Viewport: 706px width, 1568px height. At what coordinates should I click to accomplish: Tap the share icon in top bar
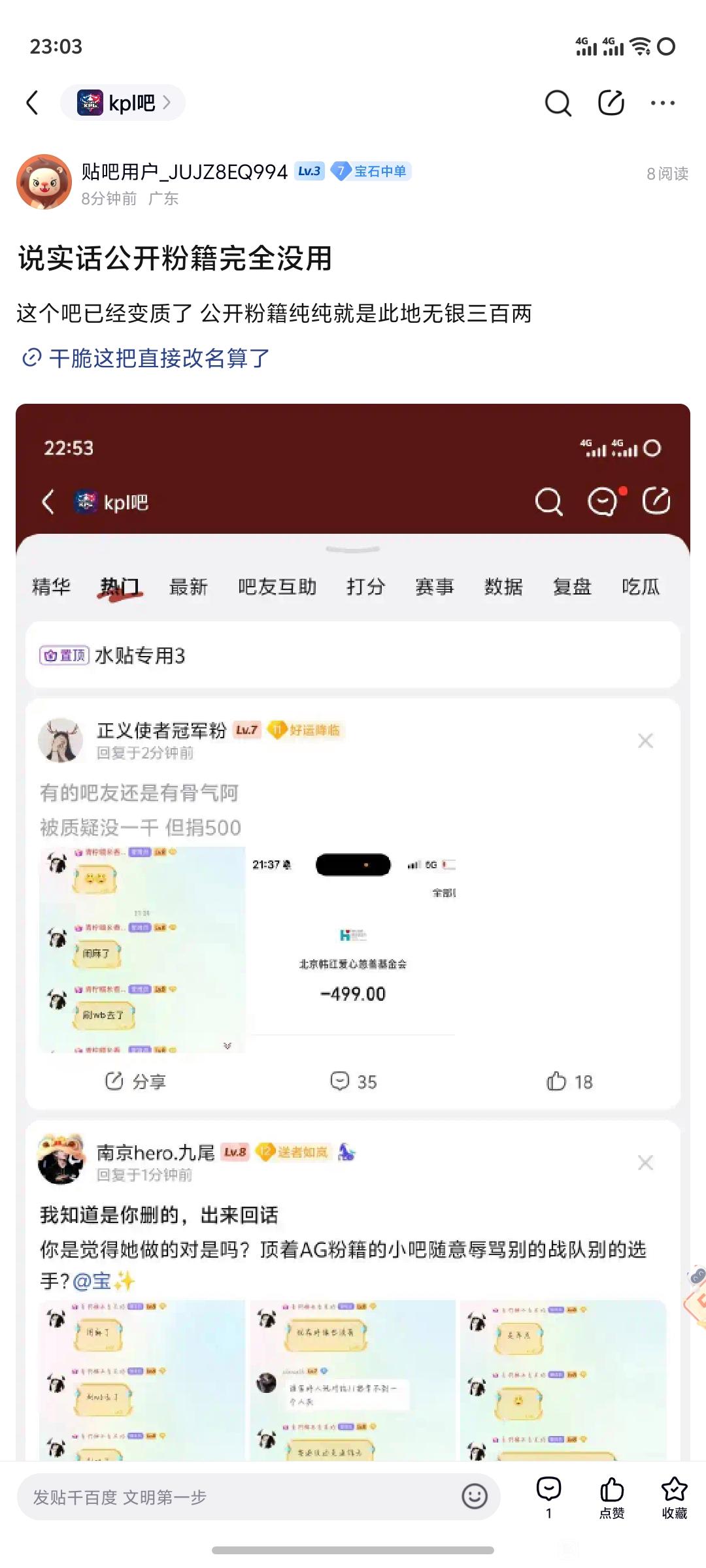(611, 103)
